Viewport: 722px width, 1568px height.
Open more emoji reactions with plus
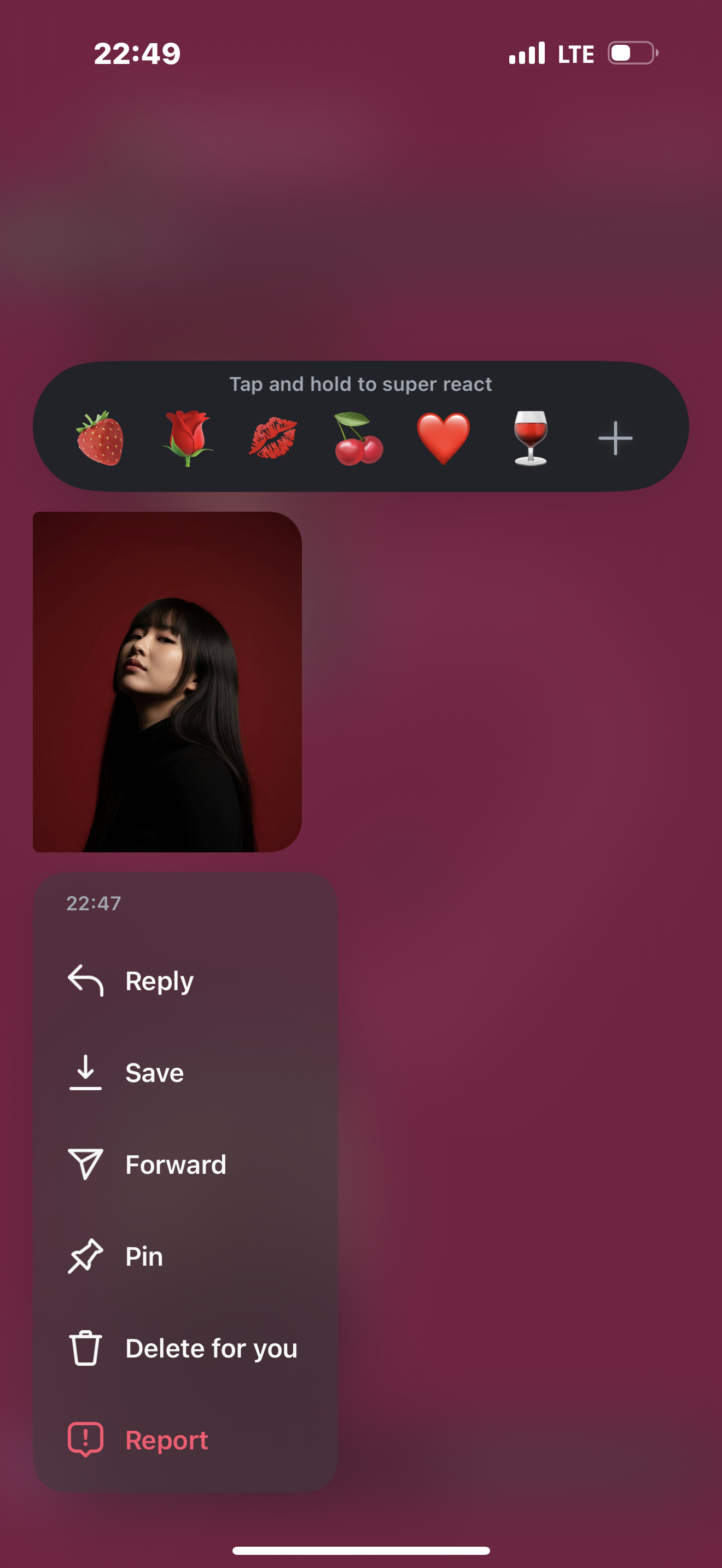[615, 438]
